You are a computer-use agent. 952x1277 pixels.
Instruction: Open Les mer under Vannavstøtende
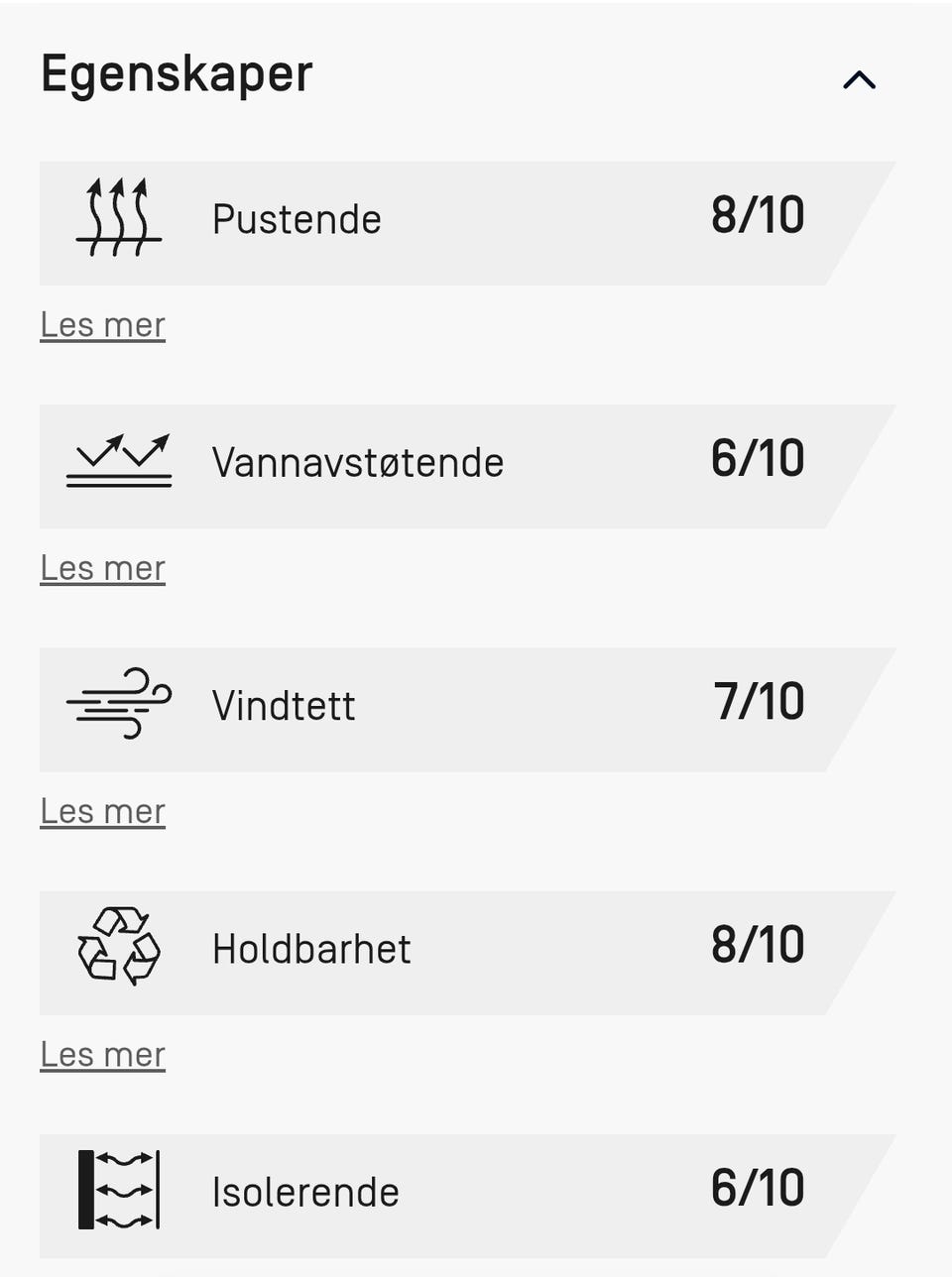pos(101,567)
